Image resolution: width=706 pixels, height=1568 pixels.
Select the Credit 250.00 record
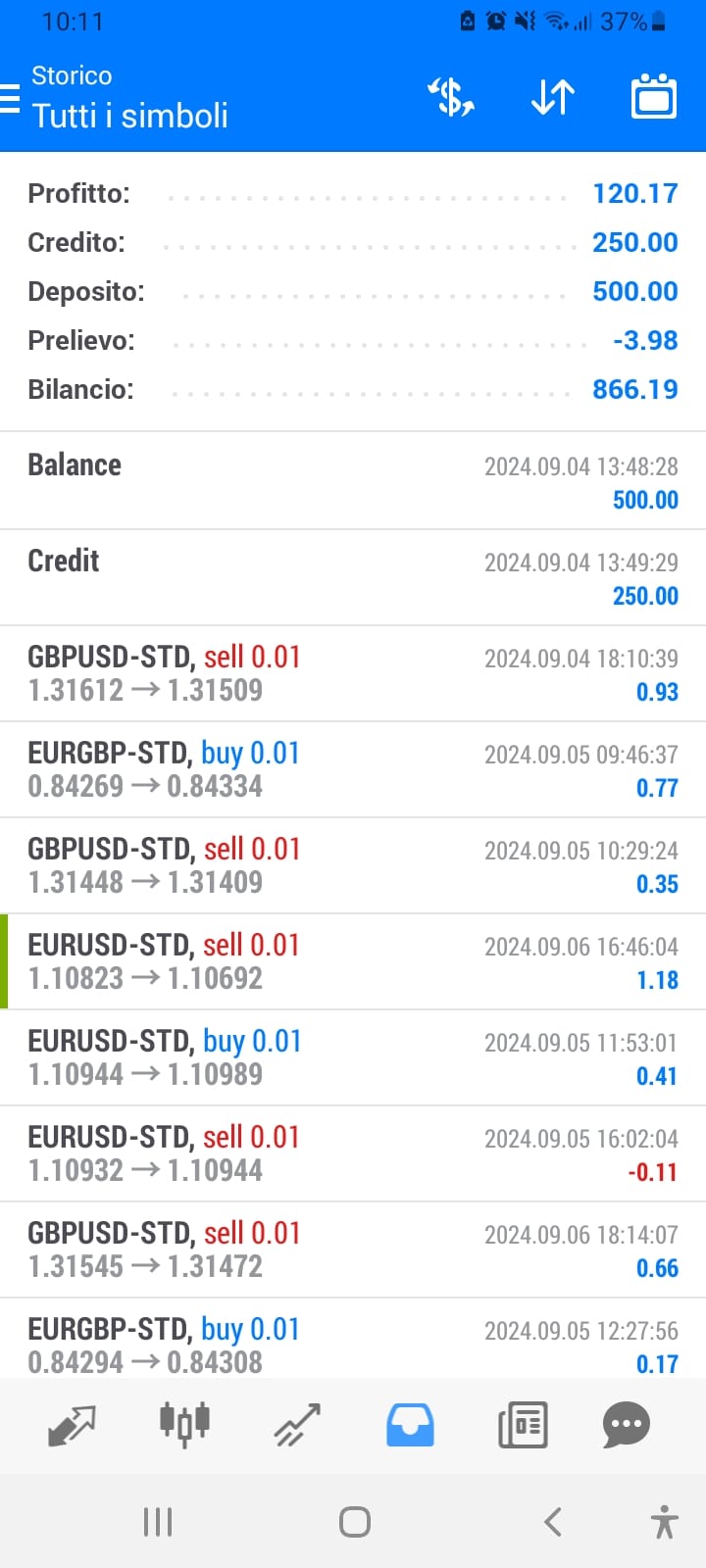point(353,576)
